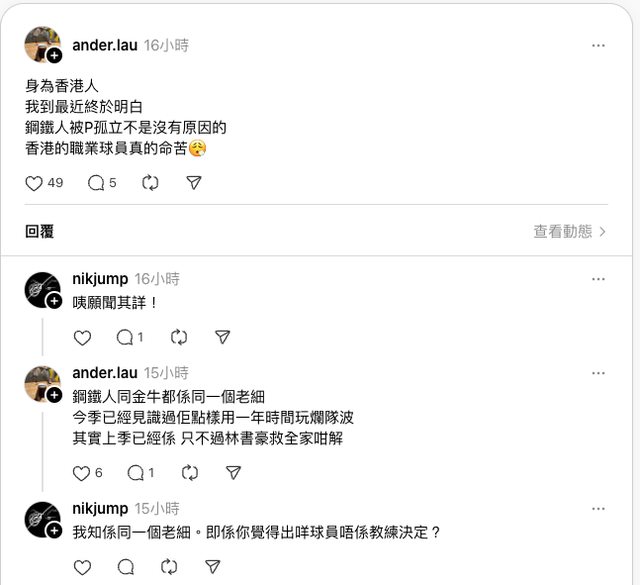640x585 pixels.
Task: Reply to nikjump's 咦願聞其詳 comment
Action: point(125,337)
